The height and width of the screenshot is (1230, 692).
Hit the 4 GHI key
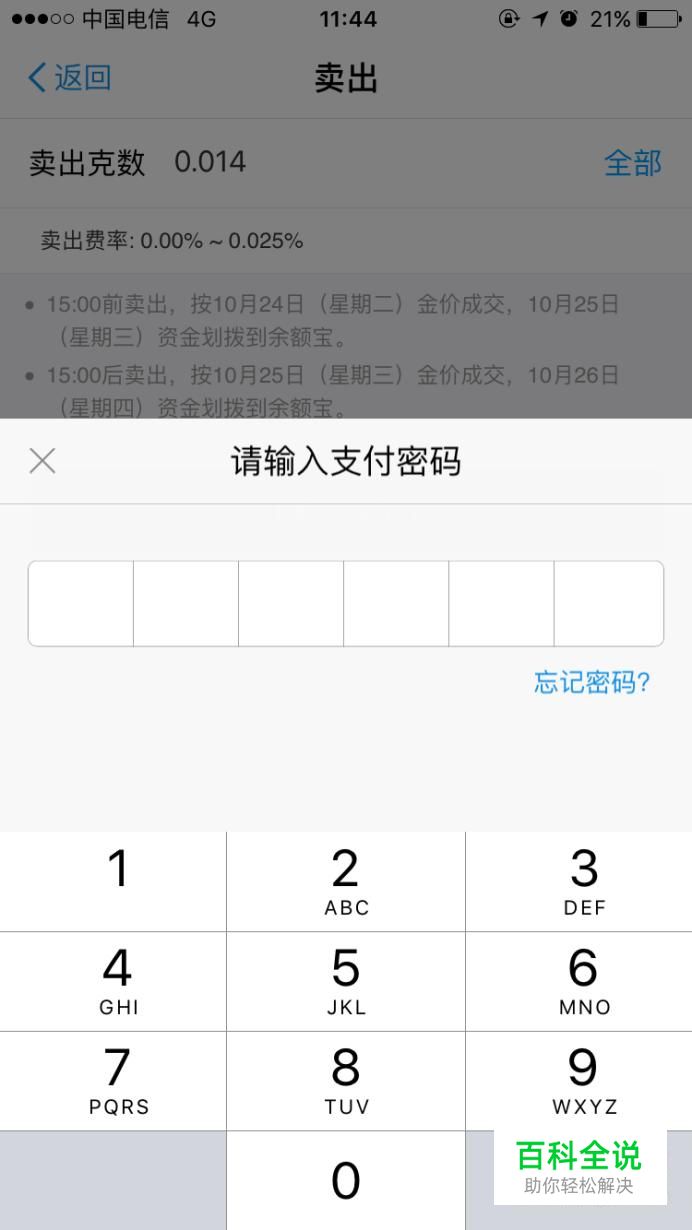[113, 981]
